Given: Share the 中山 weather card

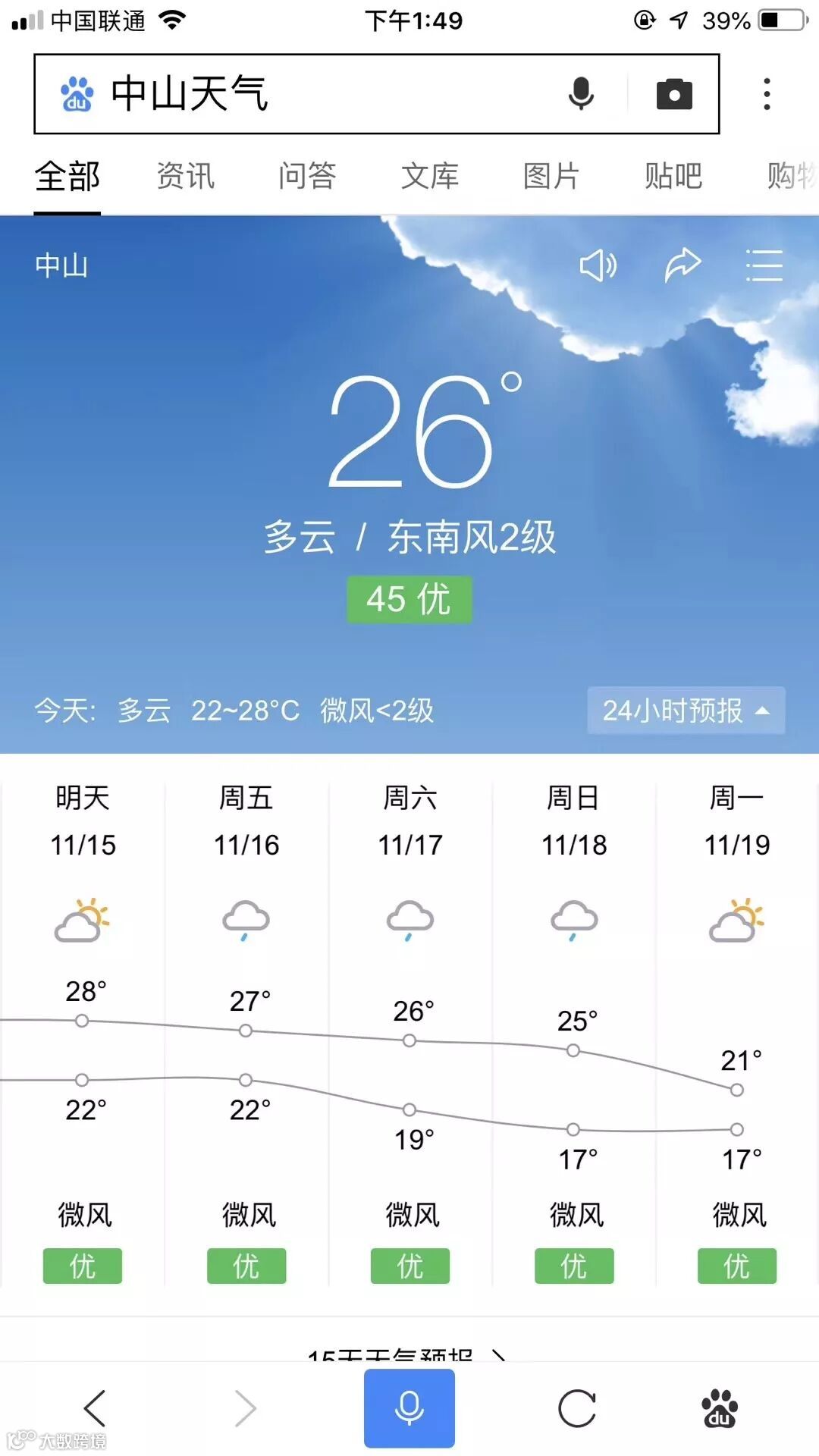Looking at the screenshot, I should click(x=682, y=265).
